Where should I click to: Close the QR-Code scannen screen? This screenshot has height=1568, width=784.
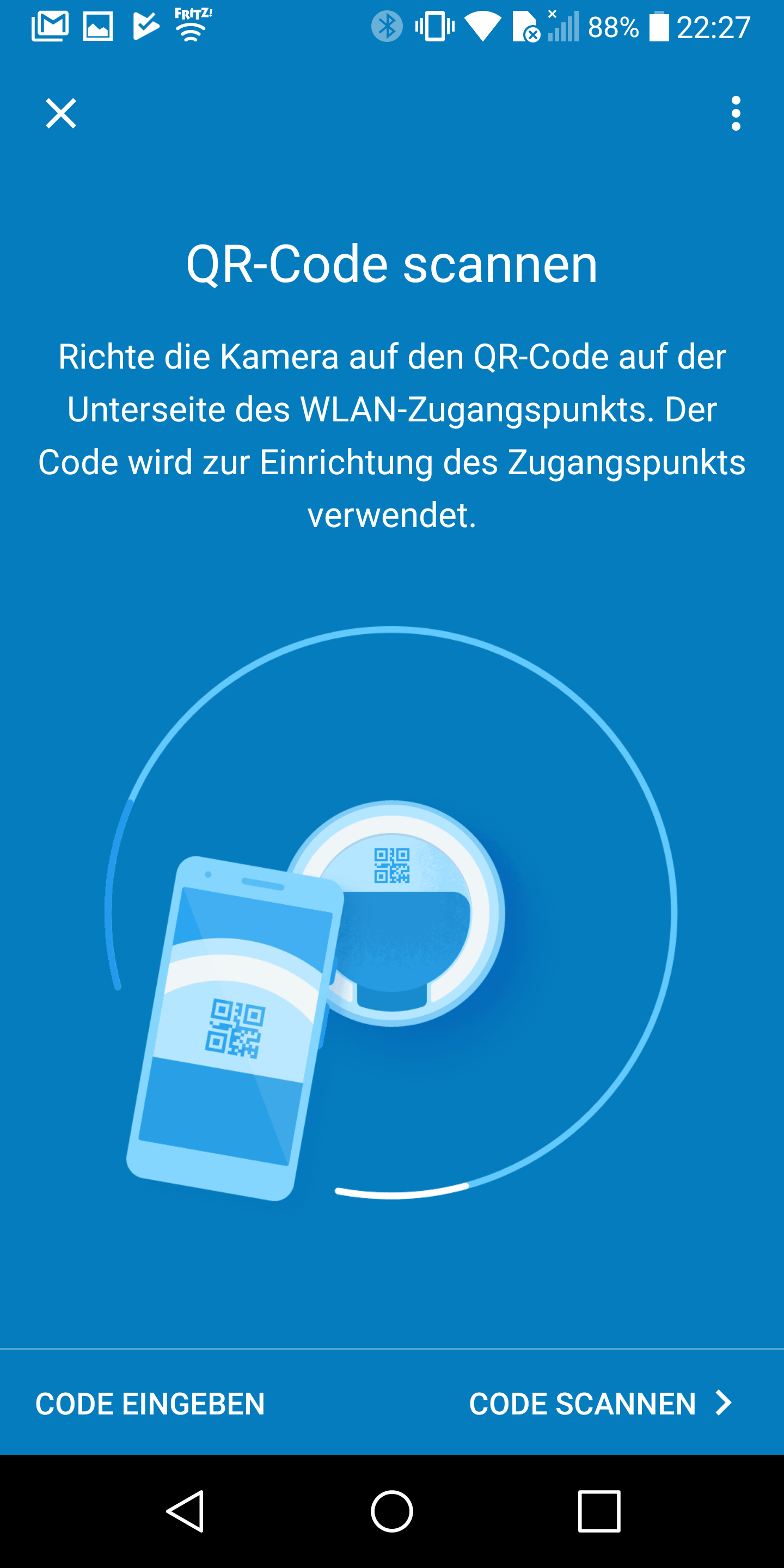(61, 113)
